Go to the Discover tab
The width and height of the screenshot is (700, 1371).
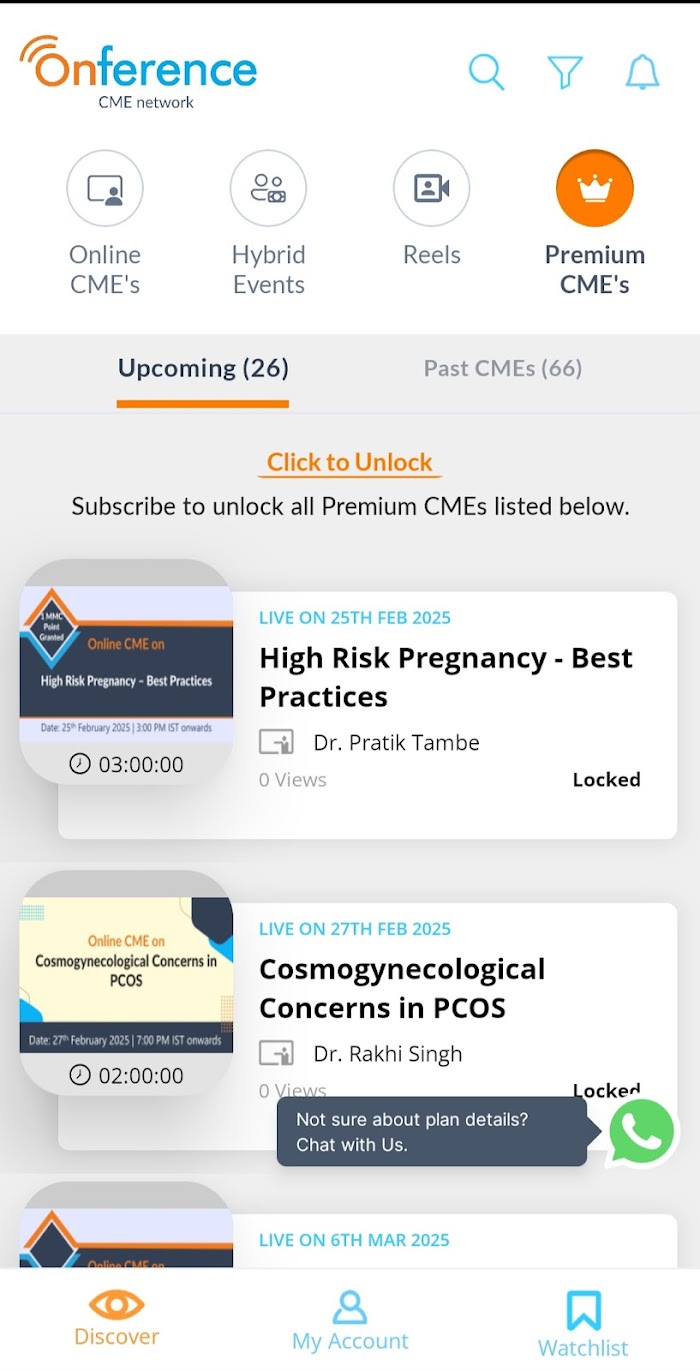click(x=117, y=1318)
